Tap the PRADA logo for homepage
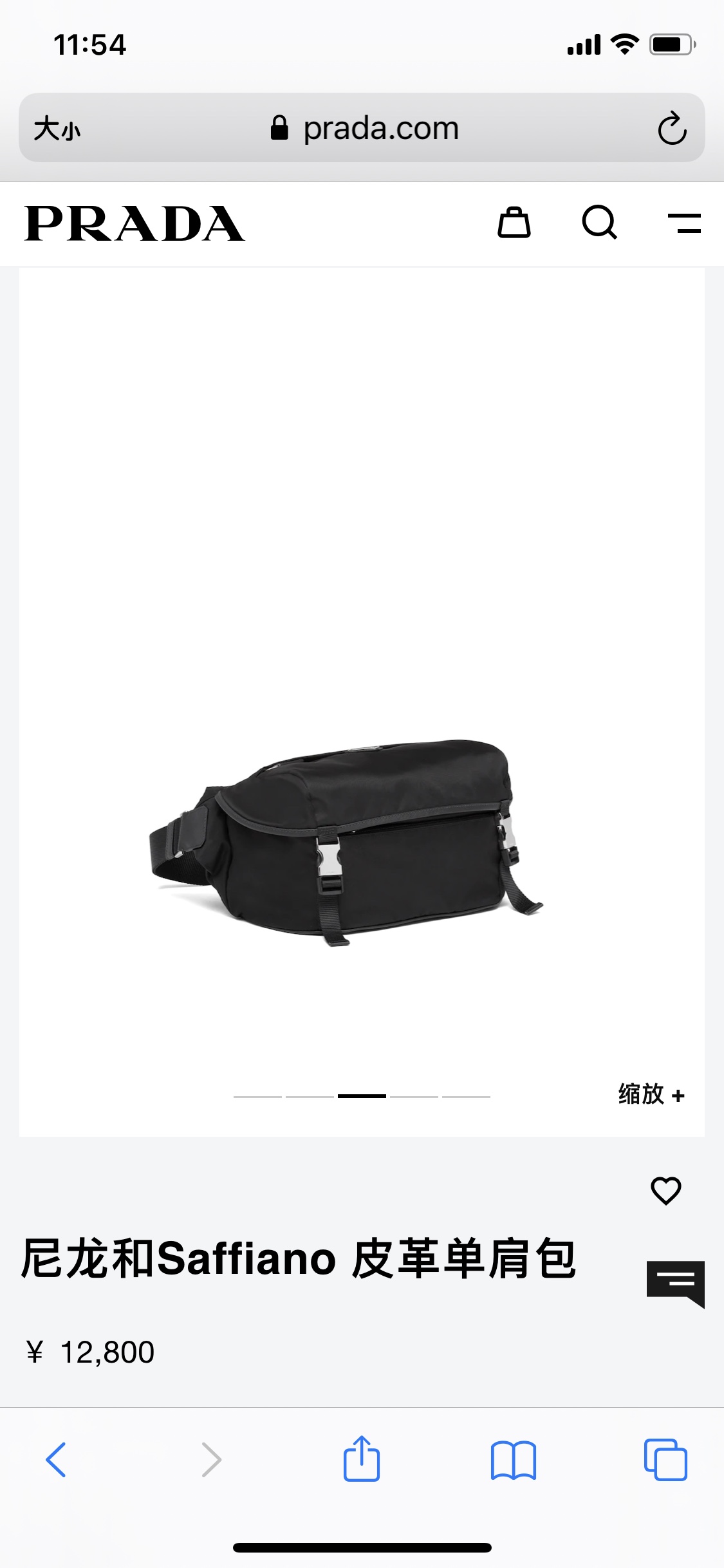 (x=135, y=223)
